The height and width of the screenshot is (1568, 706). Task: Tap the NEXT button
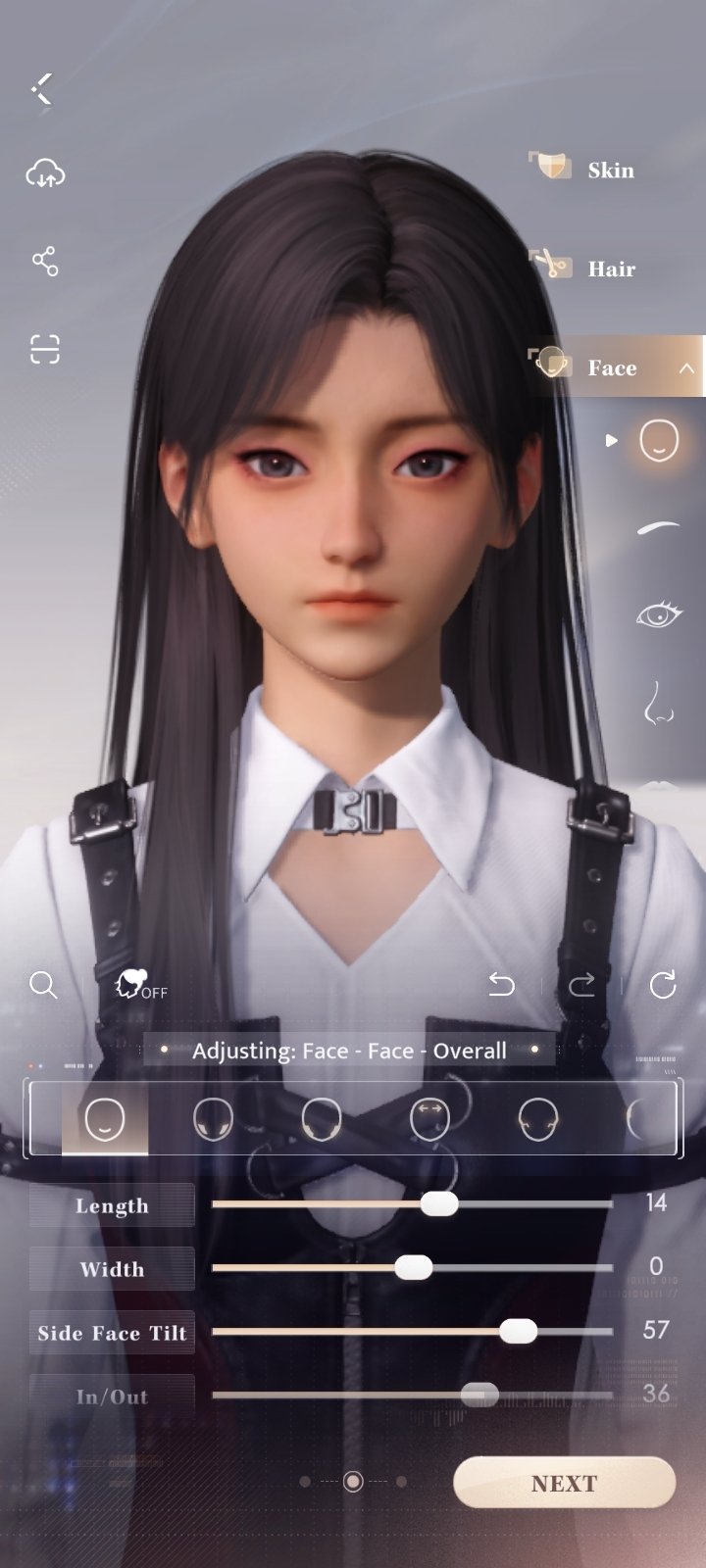[x=564, y=1483]
